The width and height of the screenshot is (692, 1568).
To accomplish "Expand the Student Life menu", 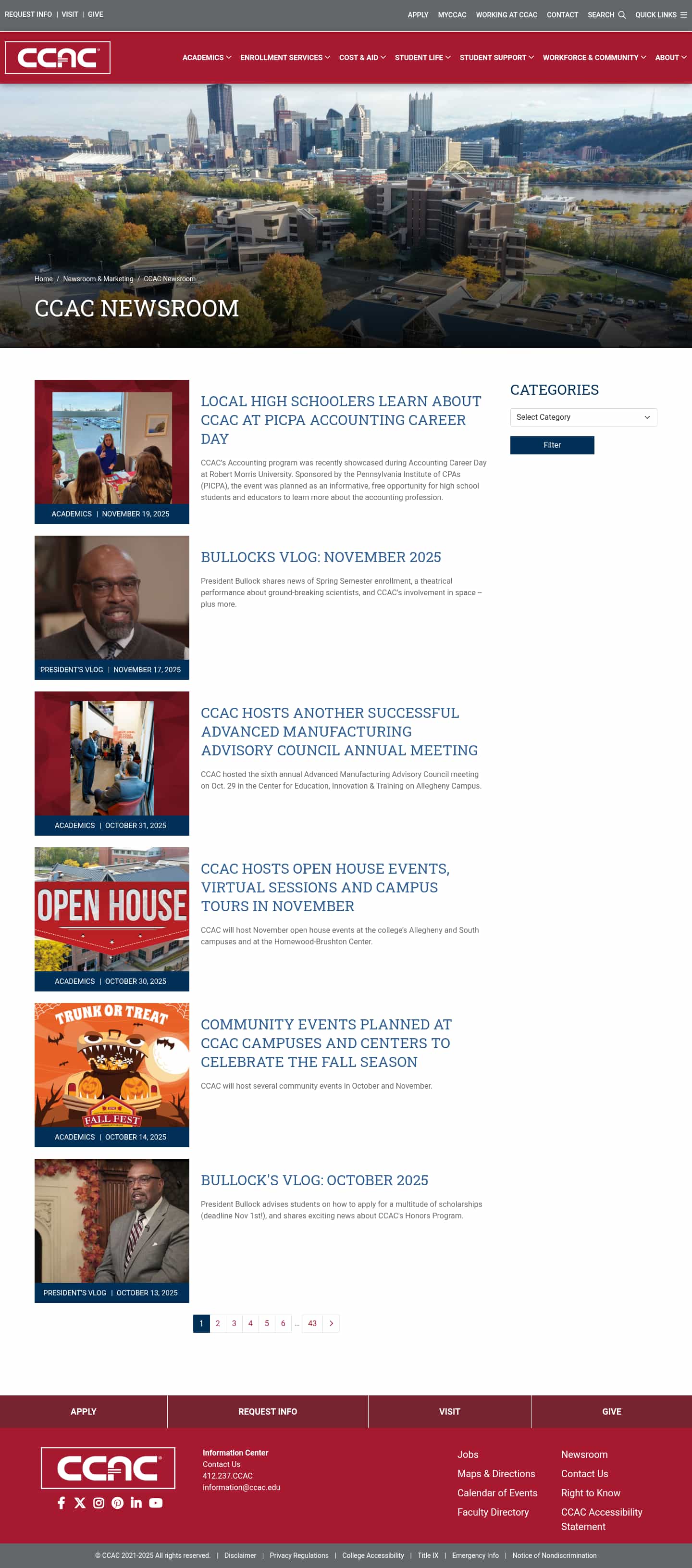I will [422, 57].
